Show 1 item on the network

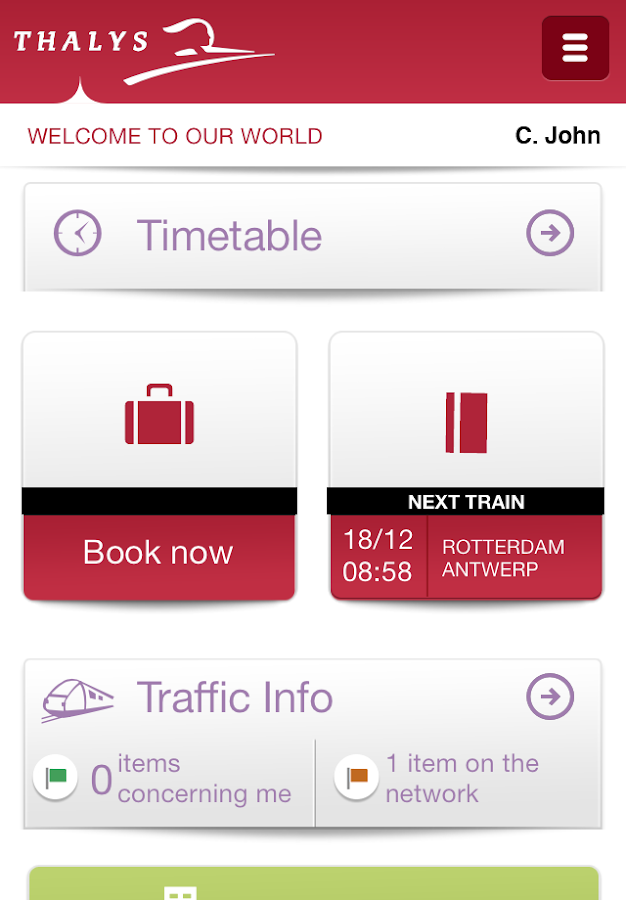458,780
